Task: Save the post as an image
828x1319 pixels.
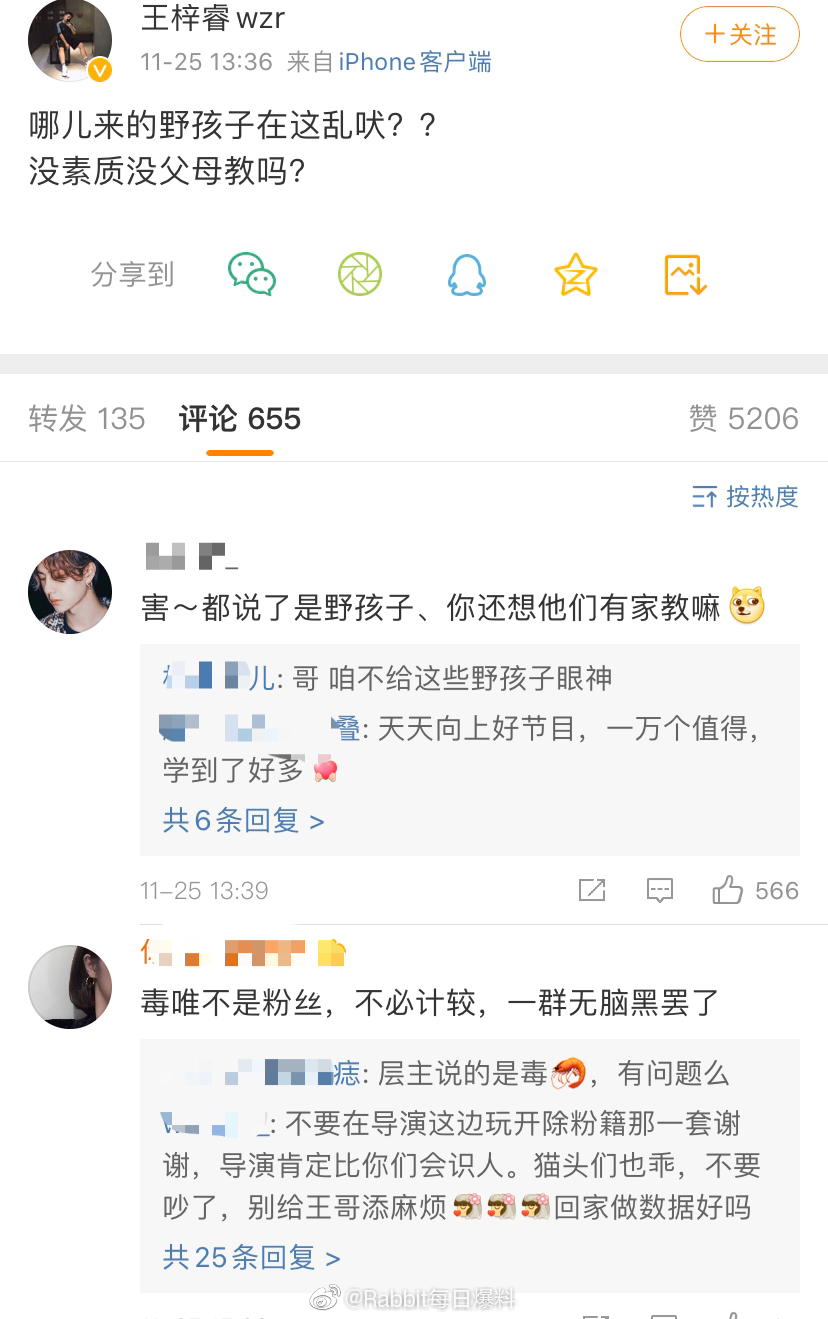Action: click(x=686, y=274)
